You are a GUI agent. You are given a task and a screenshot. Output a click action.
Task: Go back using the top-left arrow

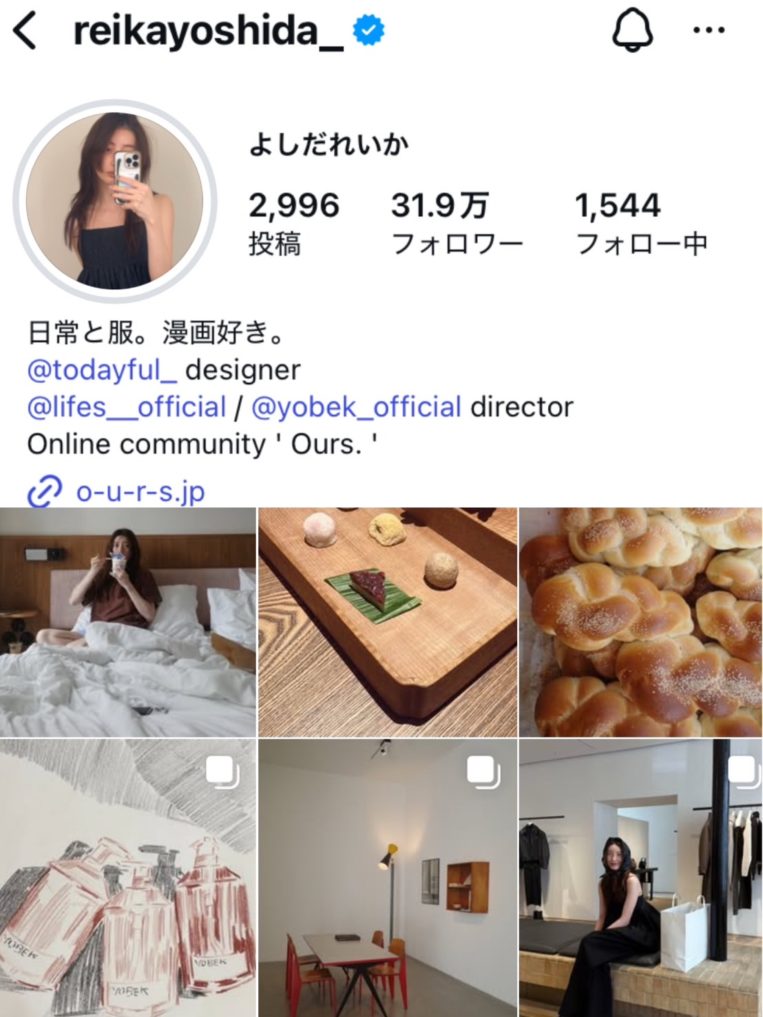point(24,31)
